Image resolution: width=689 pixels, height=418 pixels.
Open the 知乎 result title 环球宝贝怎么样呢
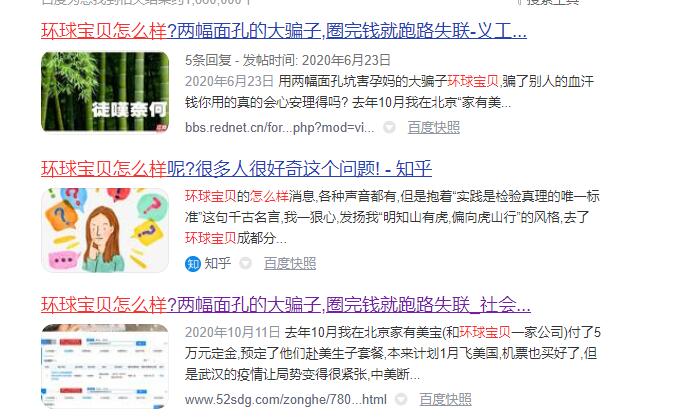236,167
